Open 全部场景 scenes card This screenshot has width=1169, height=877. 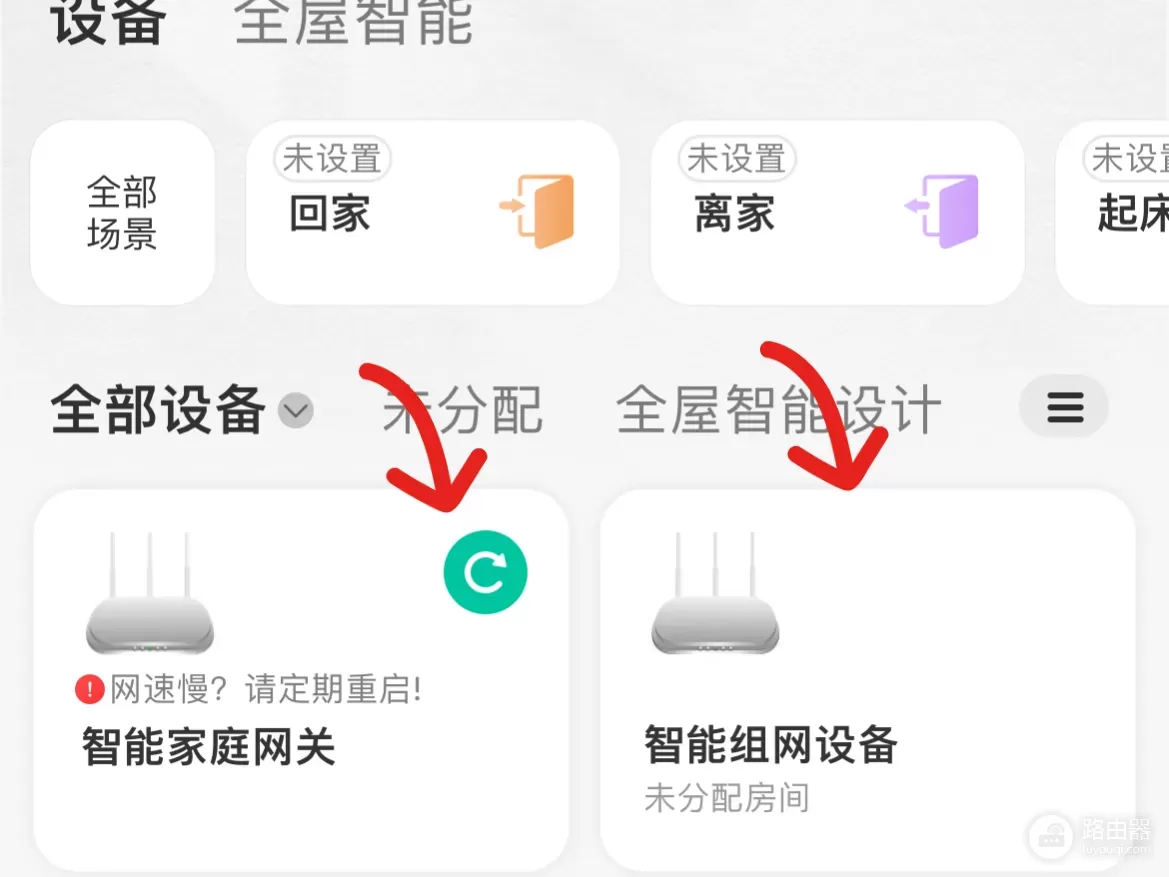(122, 213)
